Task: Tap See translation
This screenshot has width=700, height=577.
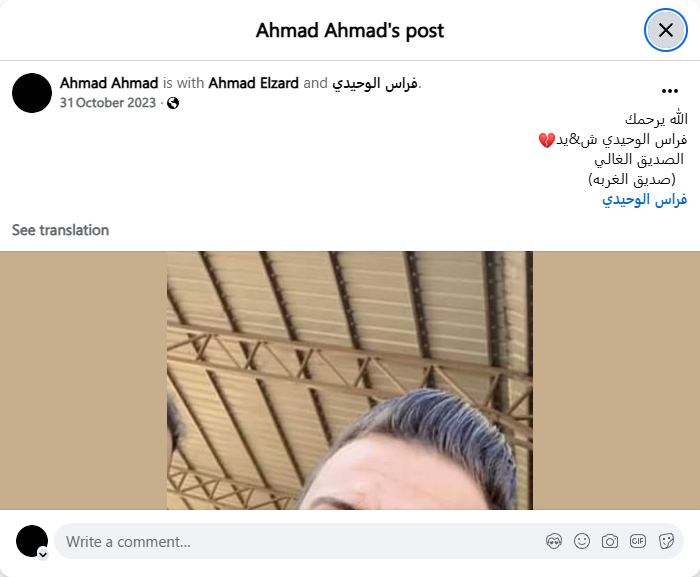Action: [60, 230]
